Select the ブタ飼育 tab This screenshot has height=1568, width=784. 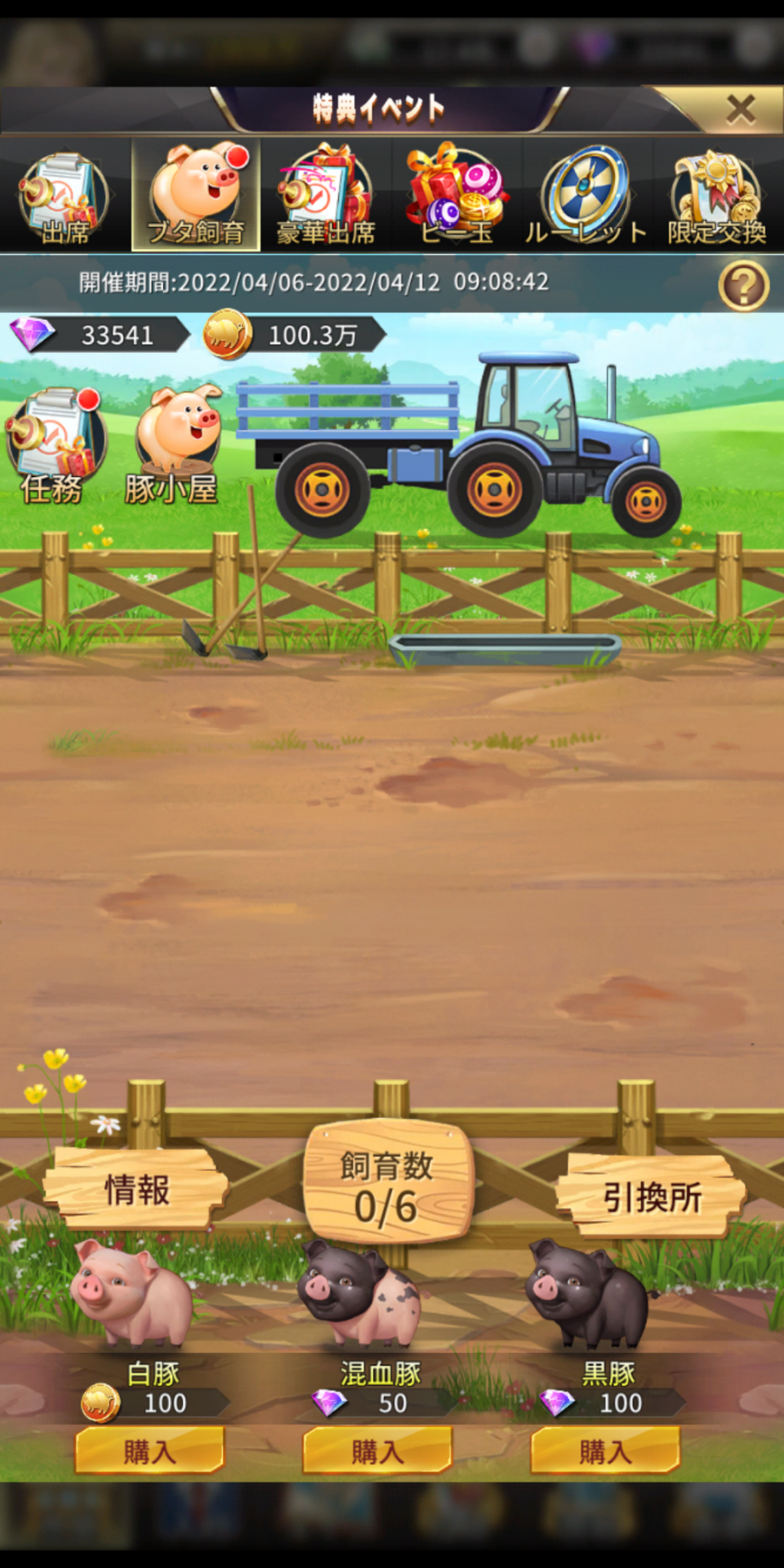196,196
